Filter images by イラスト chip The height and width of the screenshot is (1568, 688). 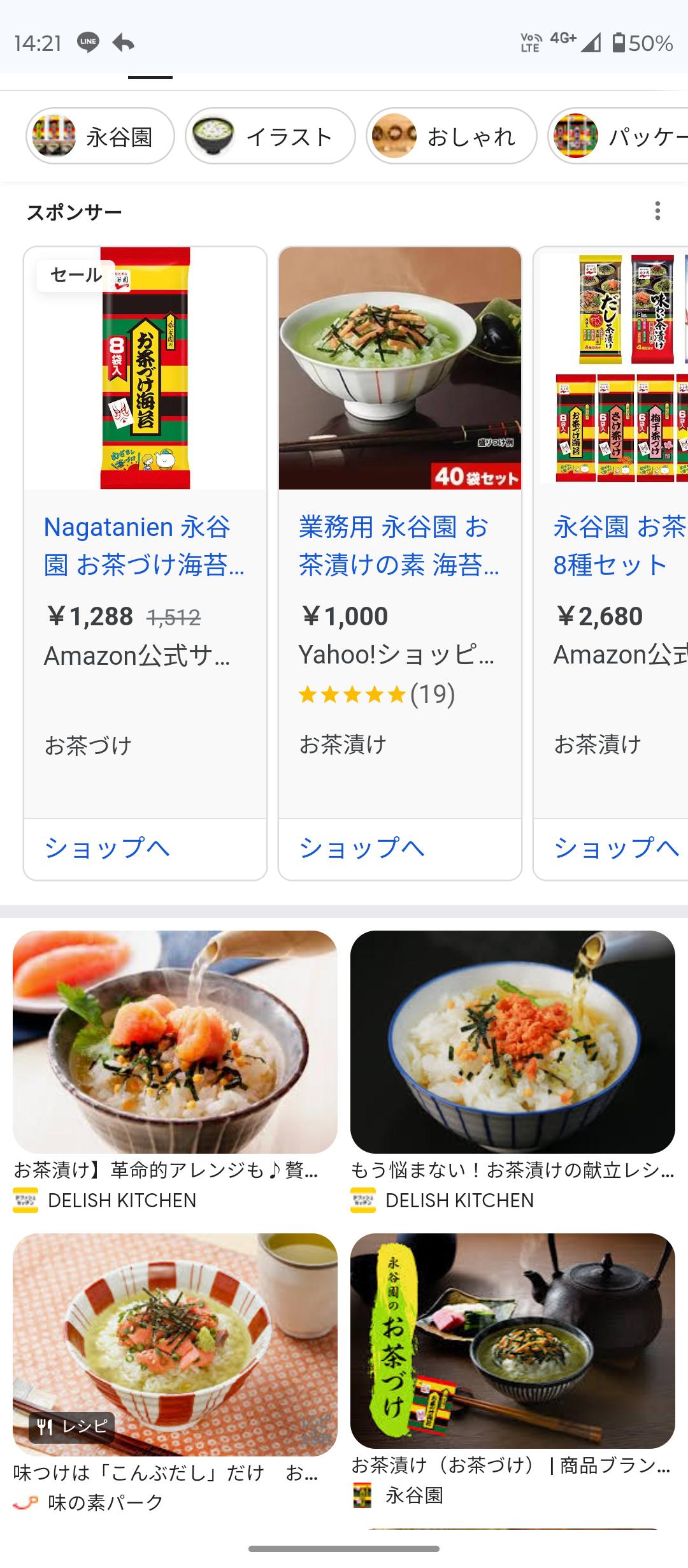(x=270, y=136)
